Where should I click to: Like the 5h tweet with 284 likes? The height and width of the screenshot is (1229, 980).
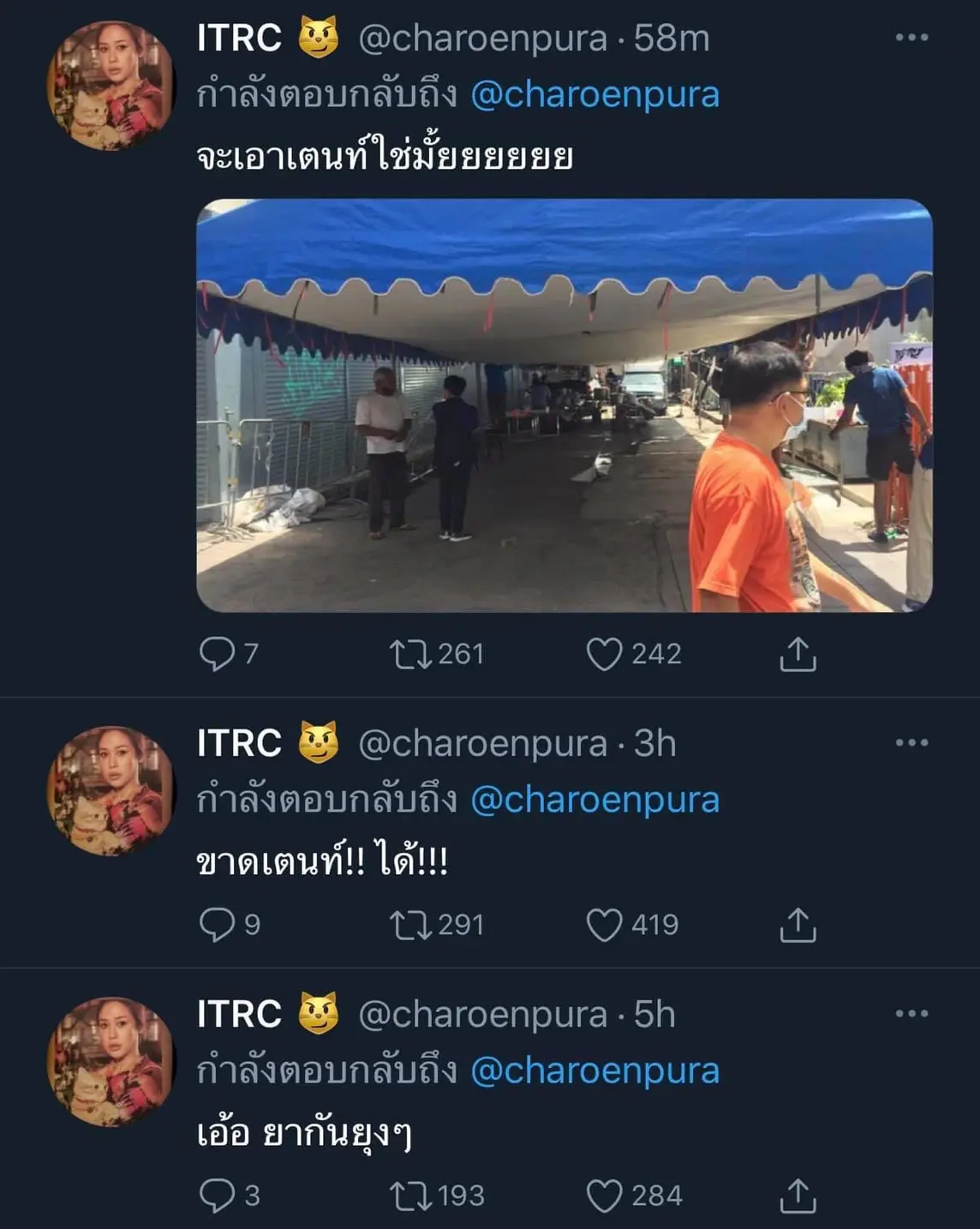click(x=604, y=1196)
